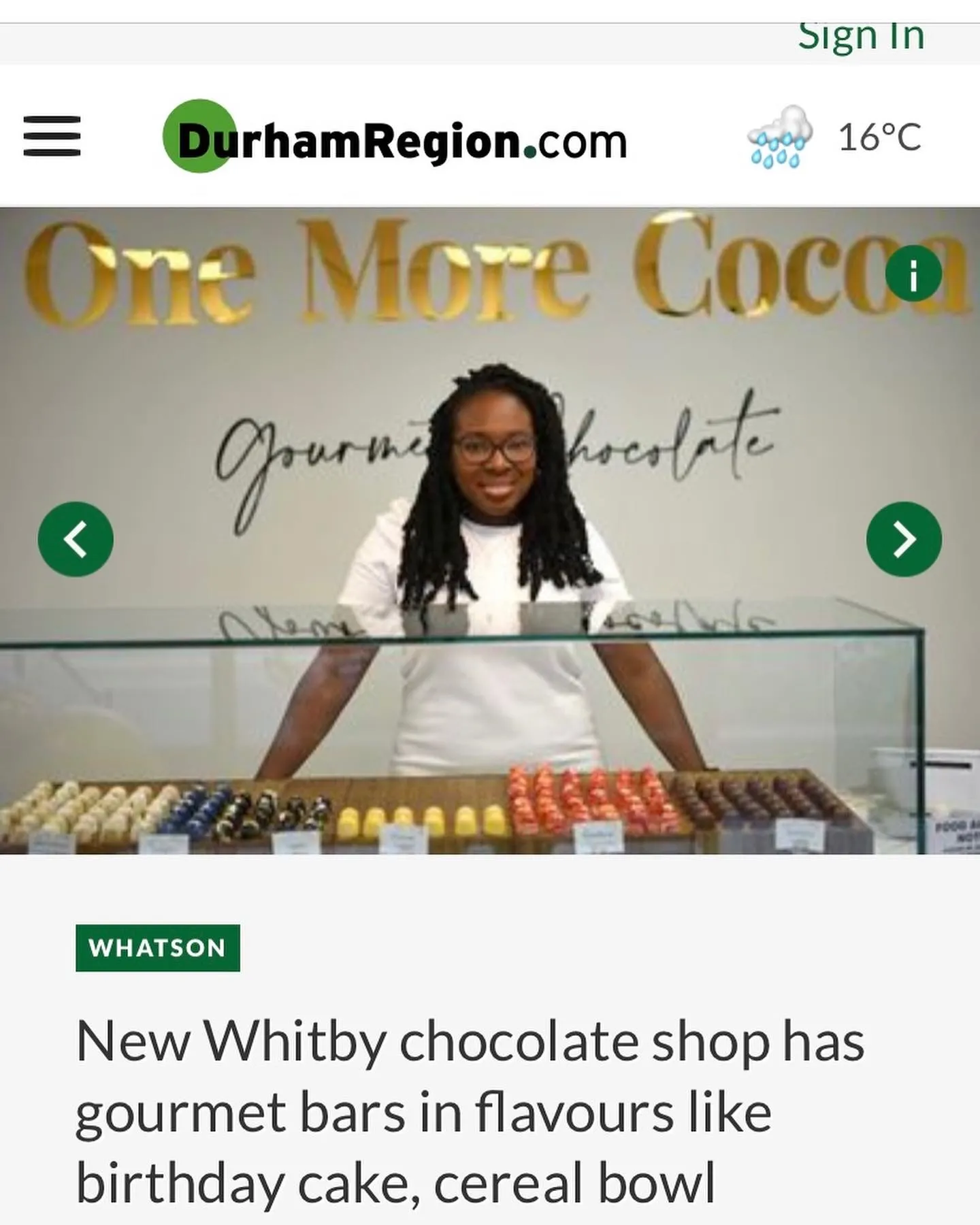This screenshot has height=1225, width=980.
Task: Tap the Sign In link
Action: (861, 37)
